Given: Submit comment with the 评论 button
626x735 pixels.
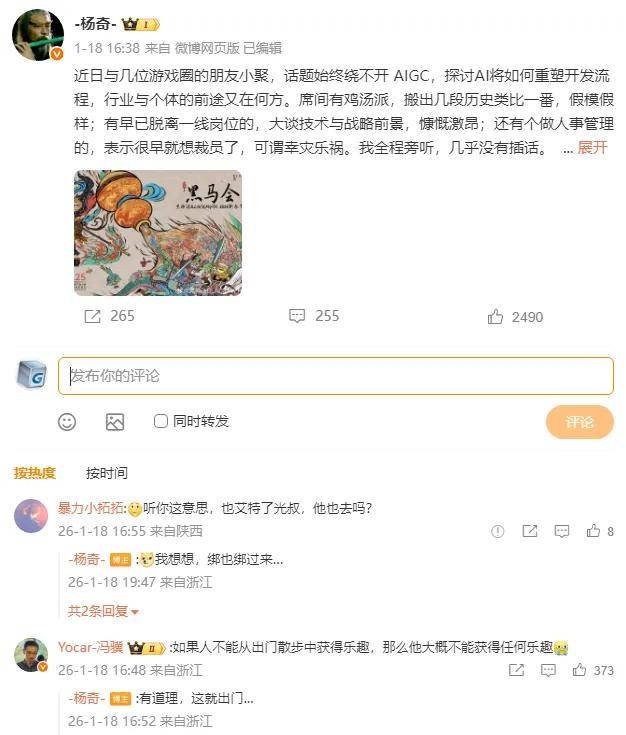Looking at the screenshot, I should click(579, 422).
